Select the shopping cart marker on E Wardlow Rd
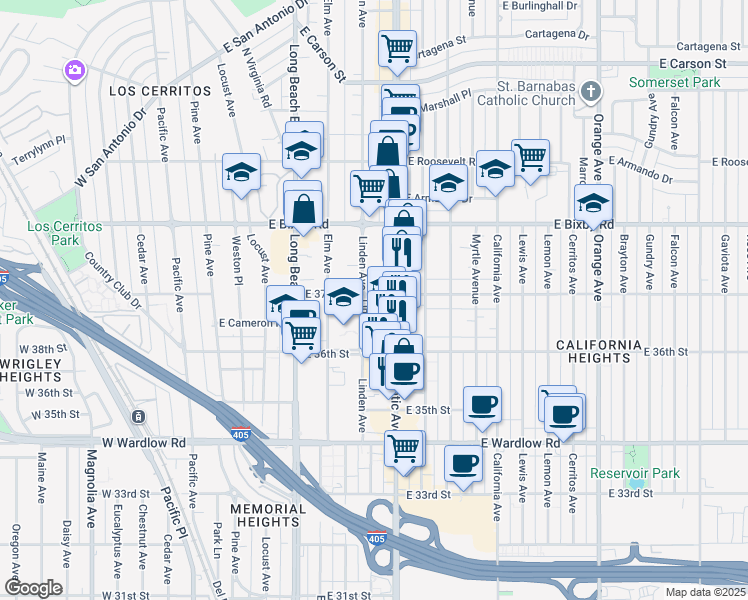This screenshot has width=748, height=600. click(404, 448)
